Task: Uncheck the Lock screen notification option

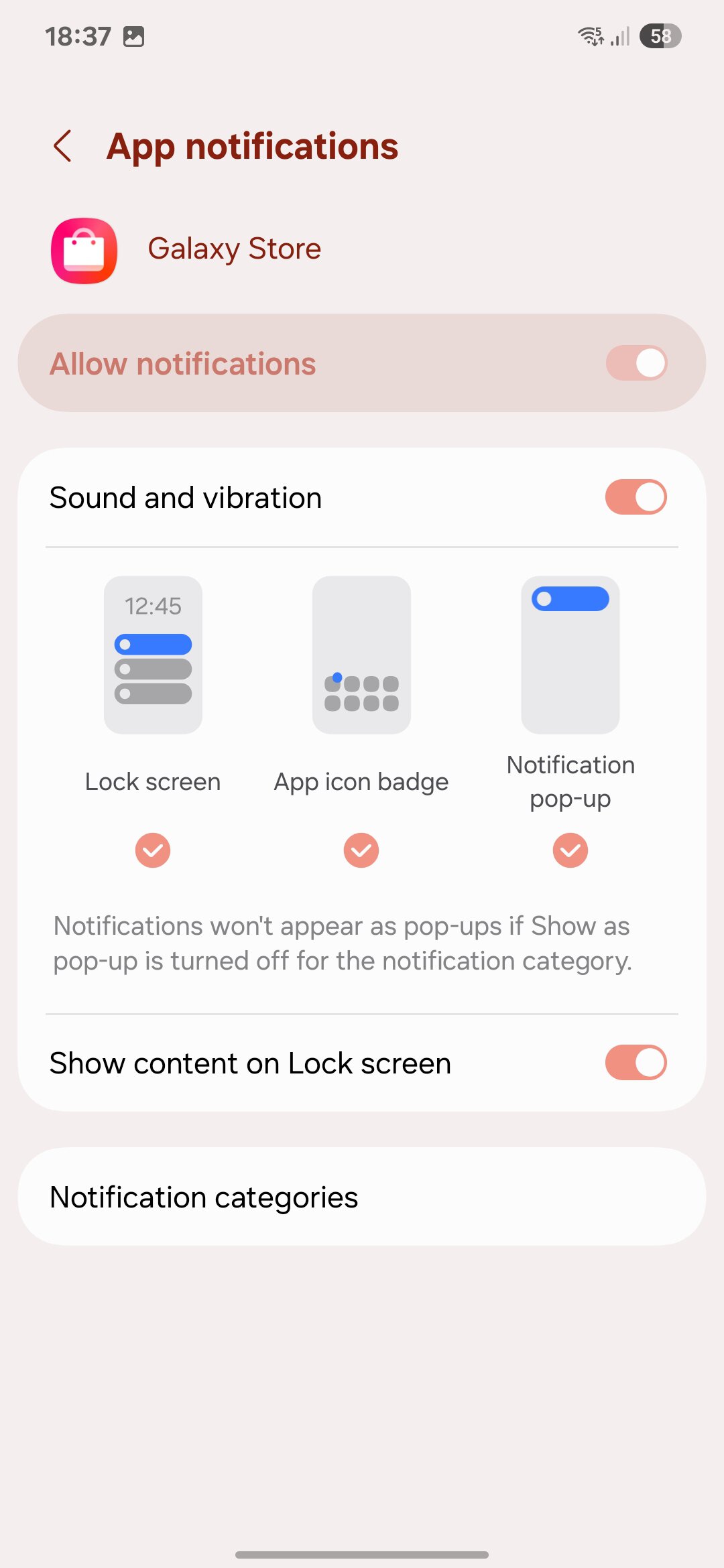Action: 153,850
